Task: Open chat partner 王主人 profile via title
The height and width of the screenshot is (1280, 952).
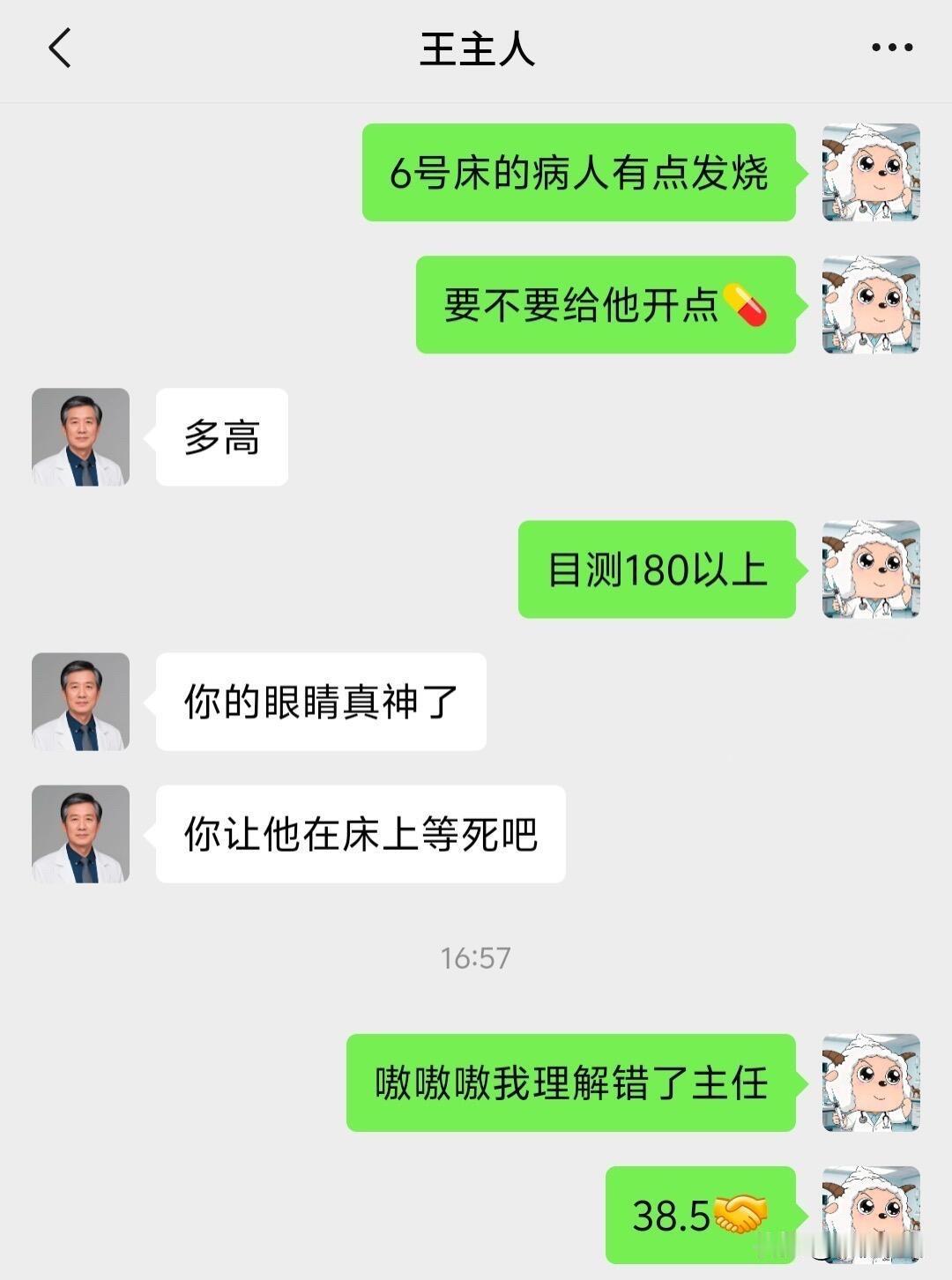Action: [x=476, y=50]
